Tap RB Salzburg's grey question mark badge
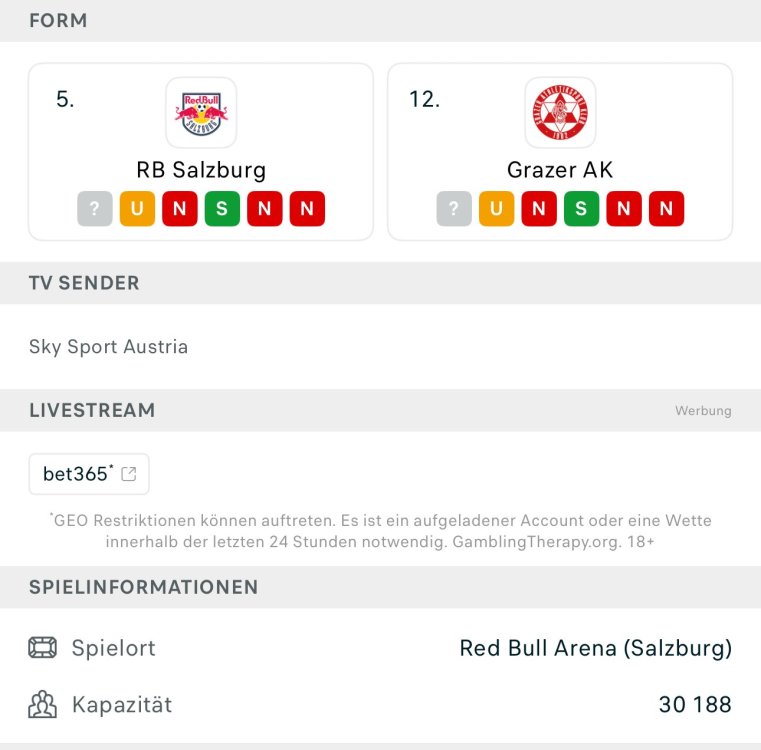 coord(95,209)
